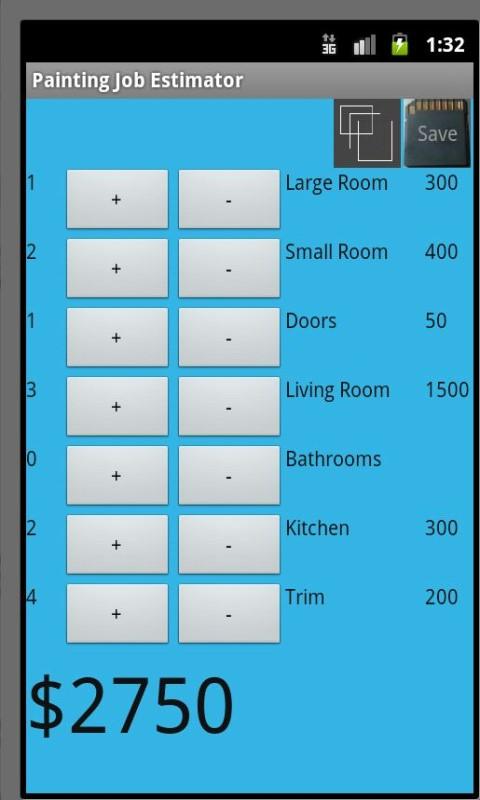Save the estimate
Image resolution: width=480 pixels, height=800 pixels.
[x=437, y=133]
